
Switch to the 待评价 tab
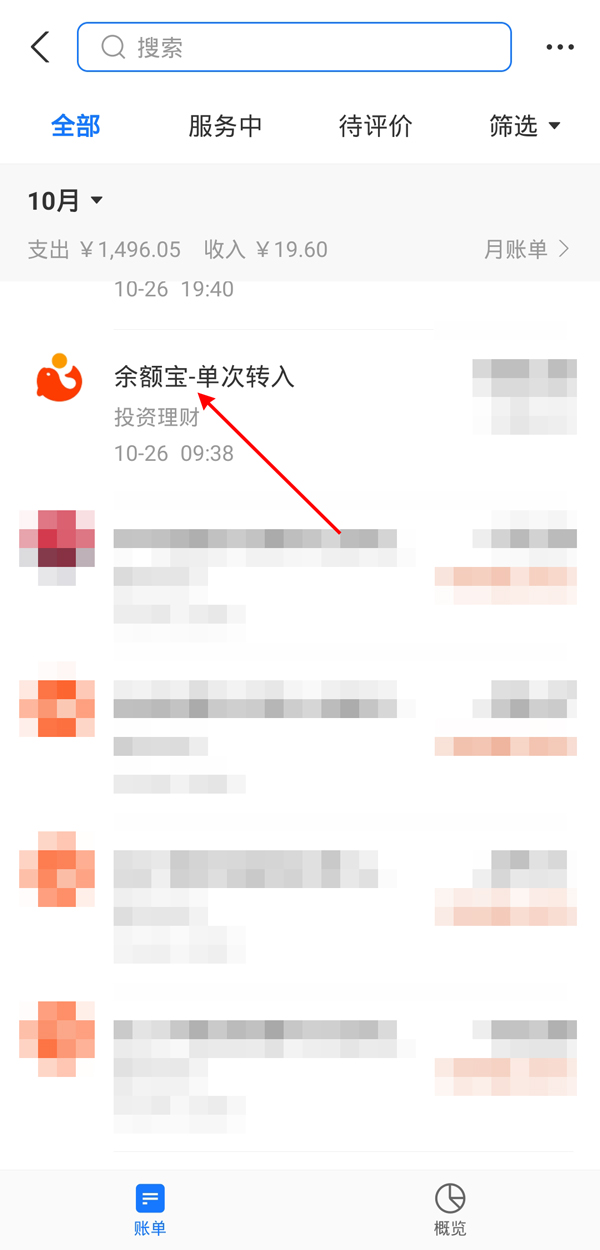(x=375, y=126)
